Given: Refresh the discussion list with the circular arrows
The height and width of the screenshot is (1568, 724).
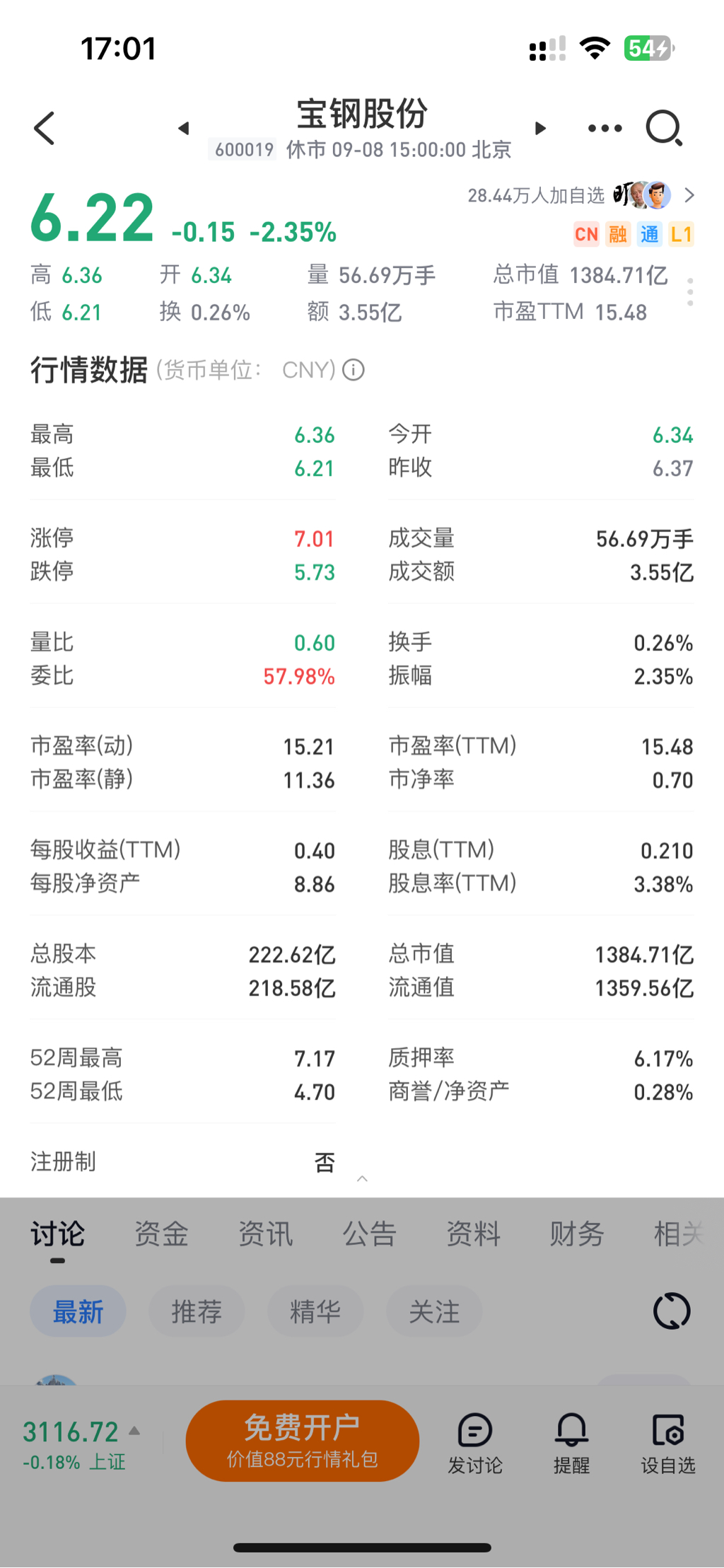Looking at the screenshot, I should coord(671,1311).
